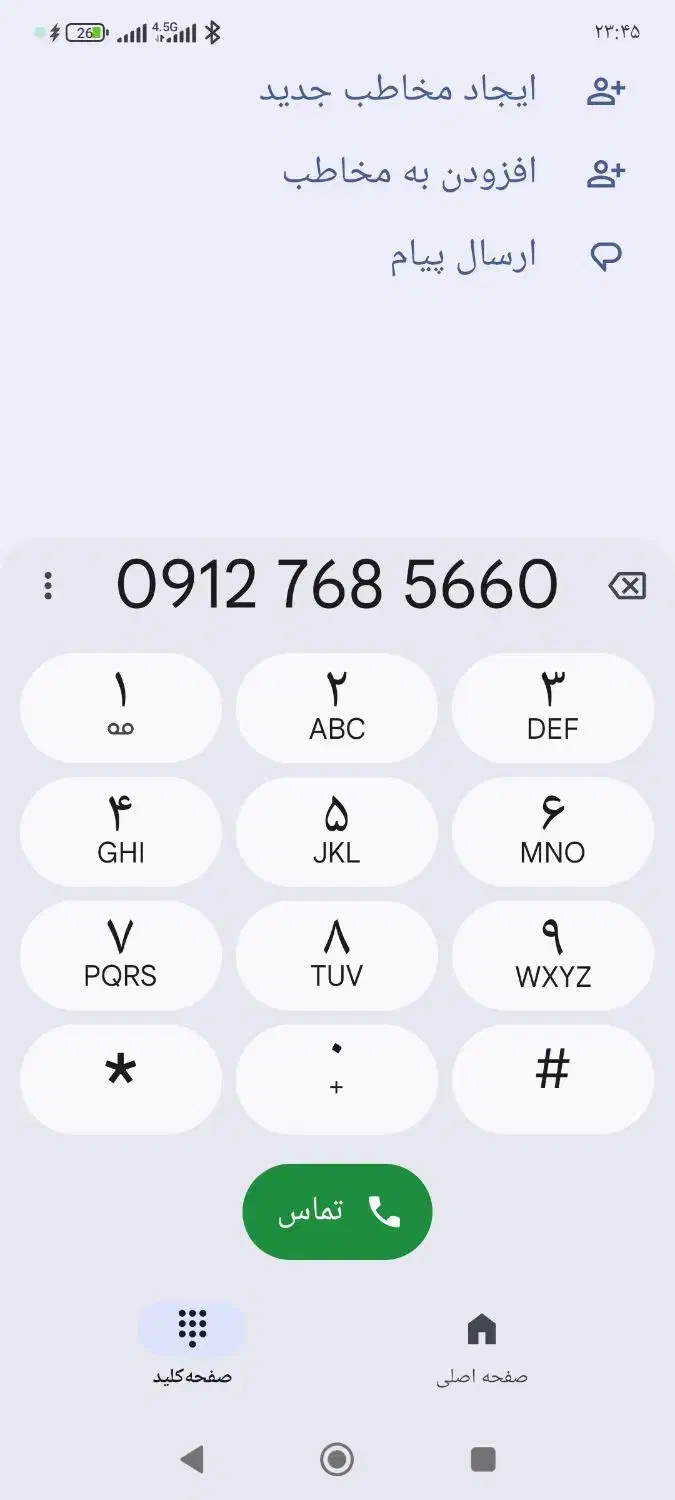Image resolution: width=675 pixels, height=1500 pixels.
Task: Tap the hash key
Action: coord(553,1078)
